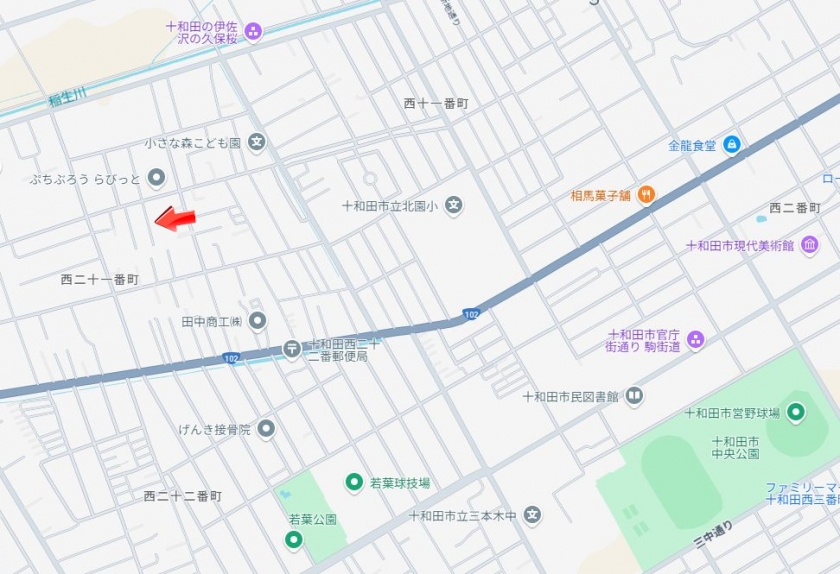The width and height of the screenshot is (840, 574).
Task: Open the 十和田市営野球場 stadium pin
Action: tap(796, 412)
